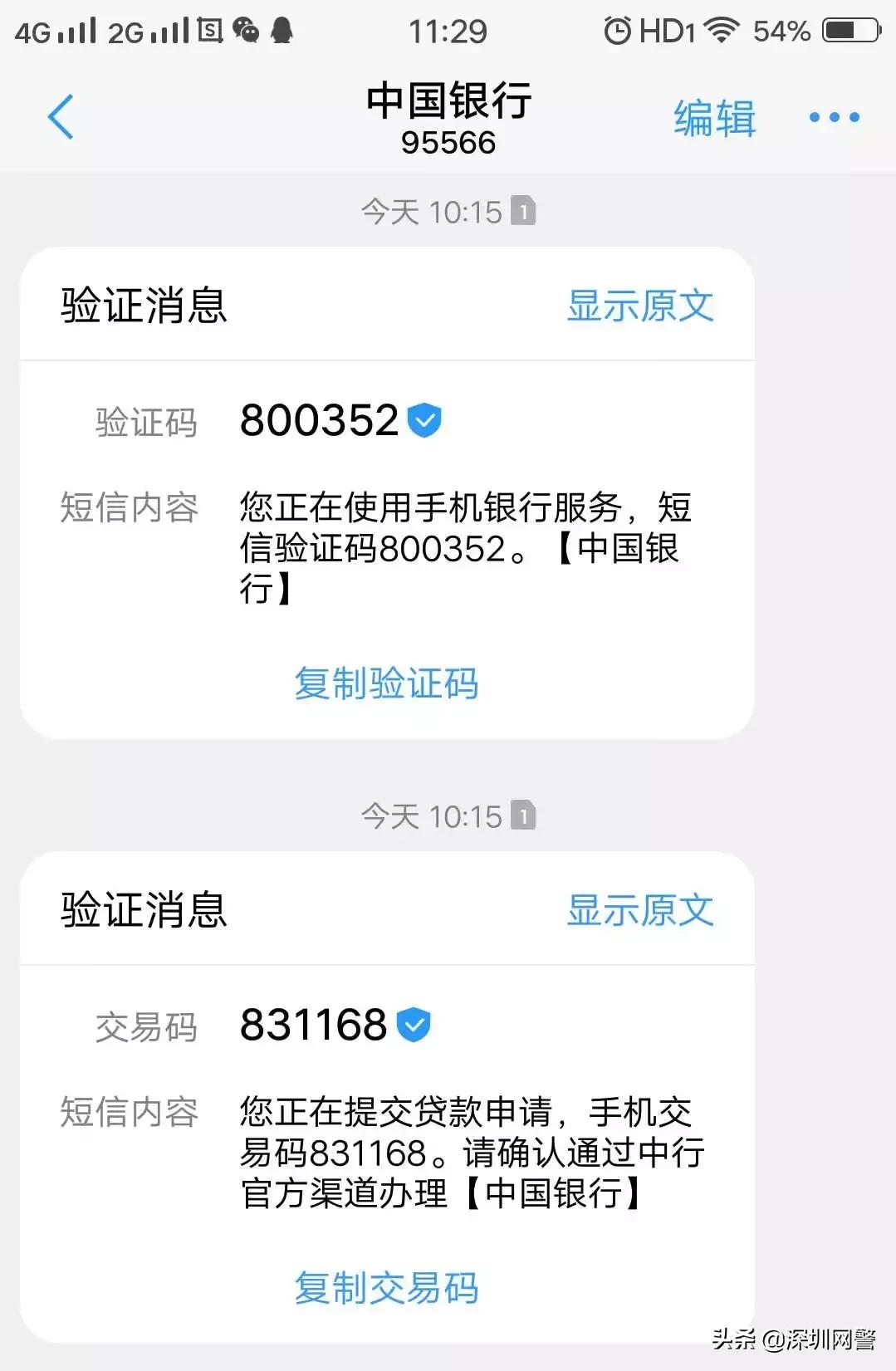Toggle the shield verification mark on 交易码
This screenshot has height=1371, width=896.
pyautogui.click(x=414, y=1024)
